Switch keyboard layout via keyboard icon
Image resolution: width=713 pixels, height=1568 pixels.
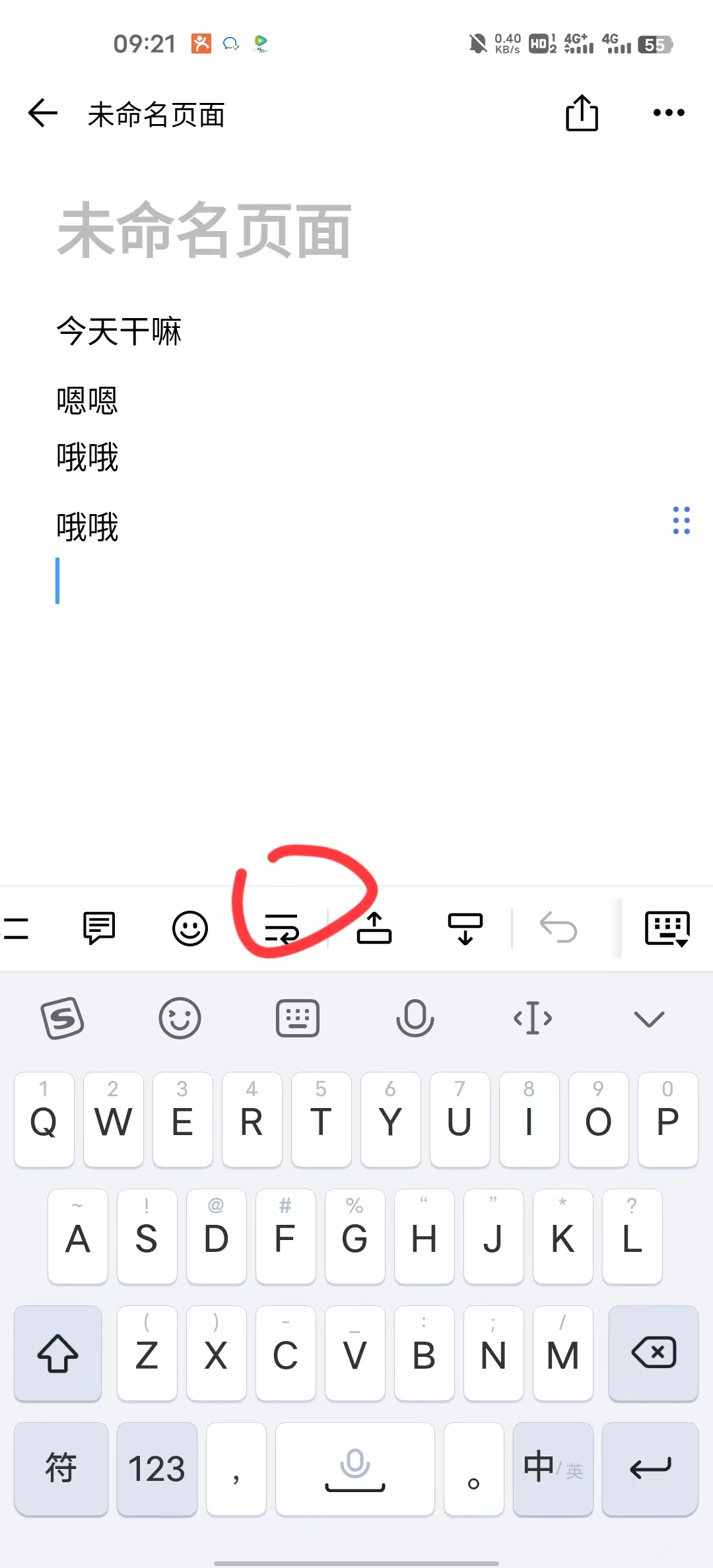pyautogui.click(x=298, y=1018)
